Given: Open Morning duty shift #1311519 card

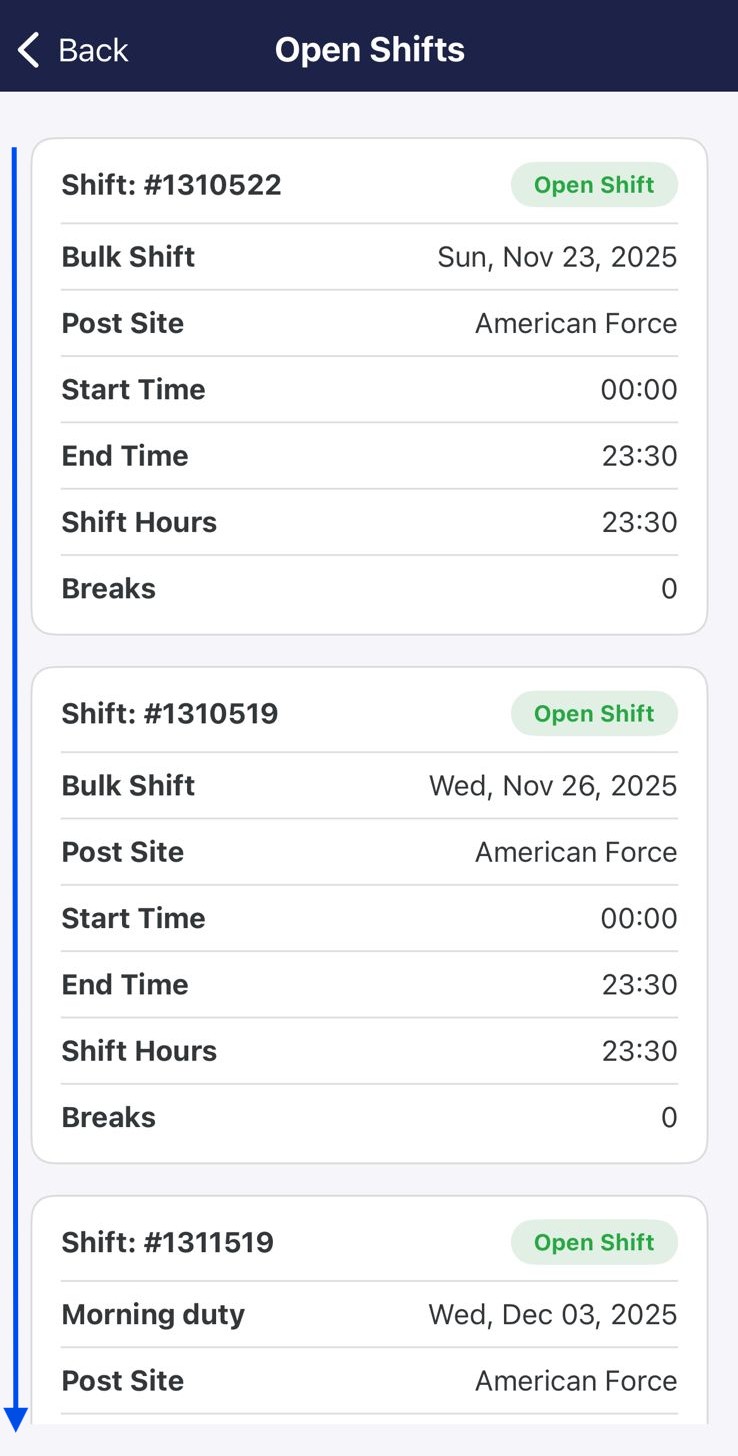Looking at the screenshot, I should [369, 1310].
